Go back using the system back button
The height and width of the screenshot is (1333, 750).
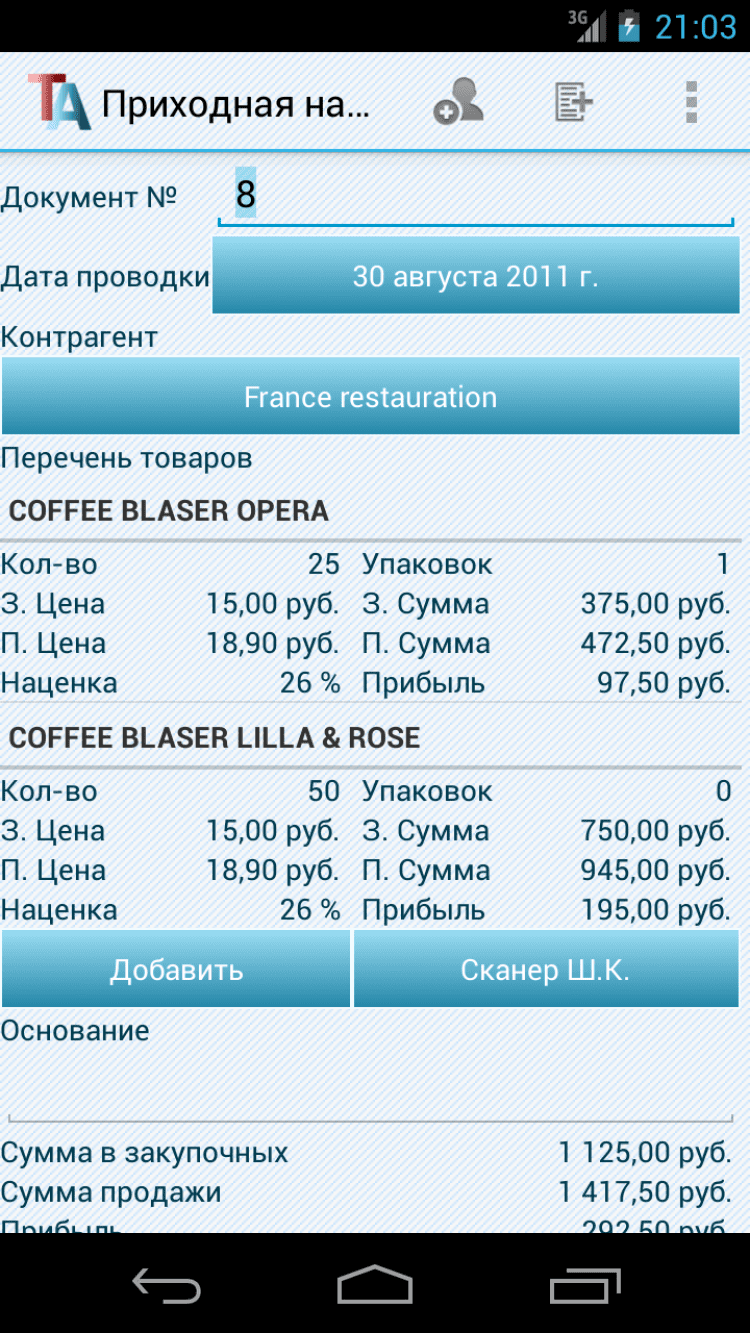[x=166, y=1286]
